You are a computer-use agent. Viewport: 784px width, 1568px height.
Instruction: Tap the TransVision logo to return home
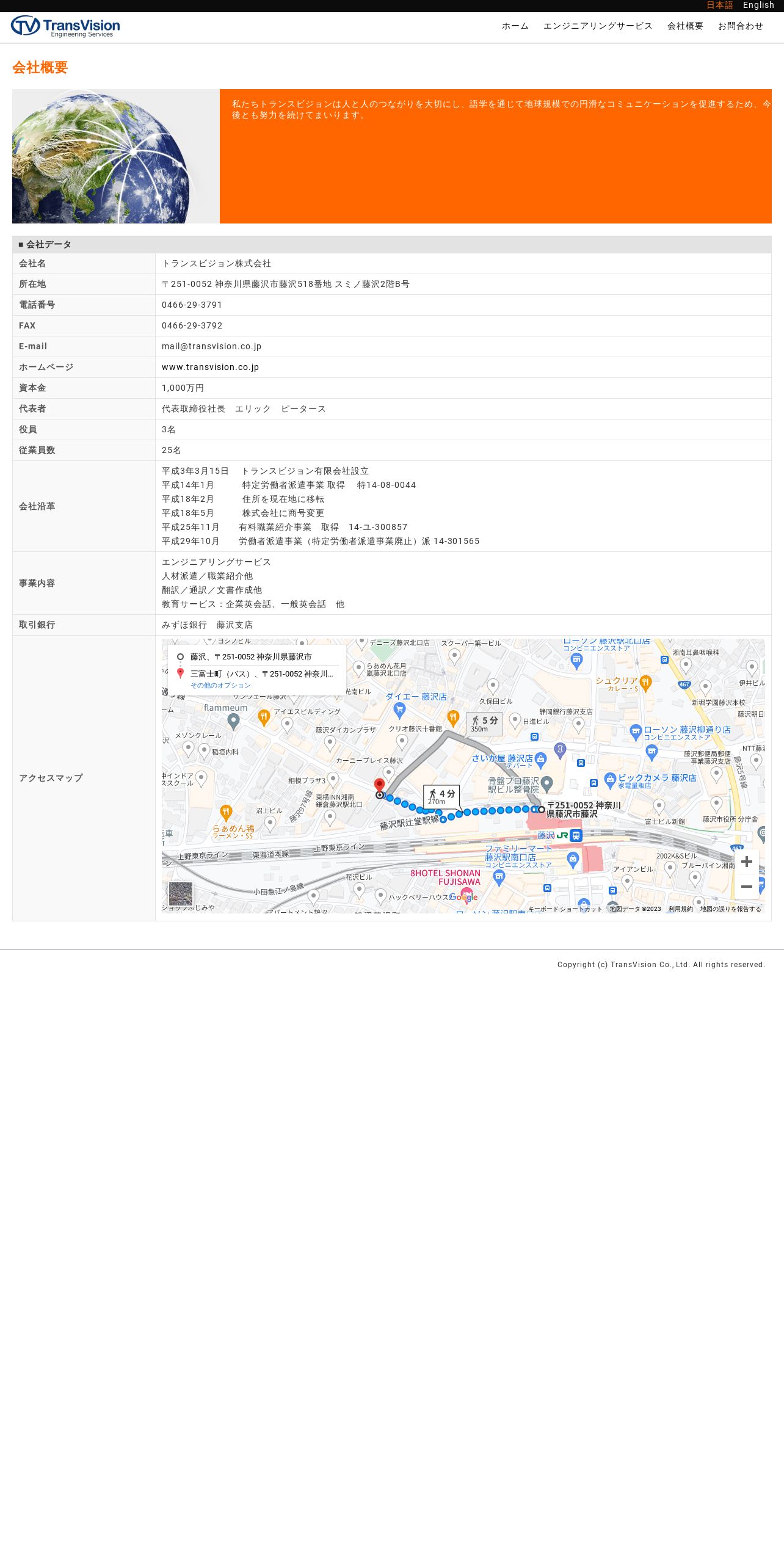(x=65, y=26)
